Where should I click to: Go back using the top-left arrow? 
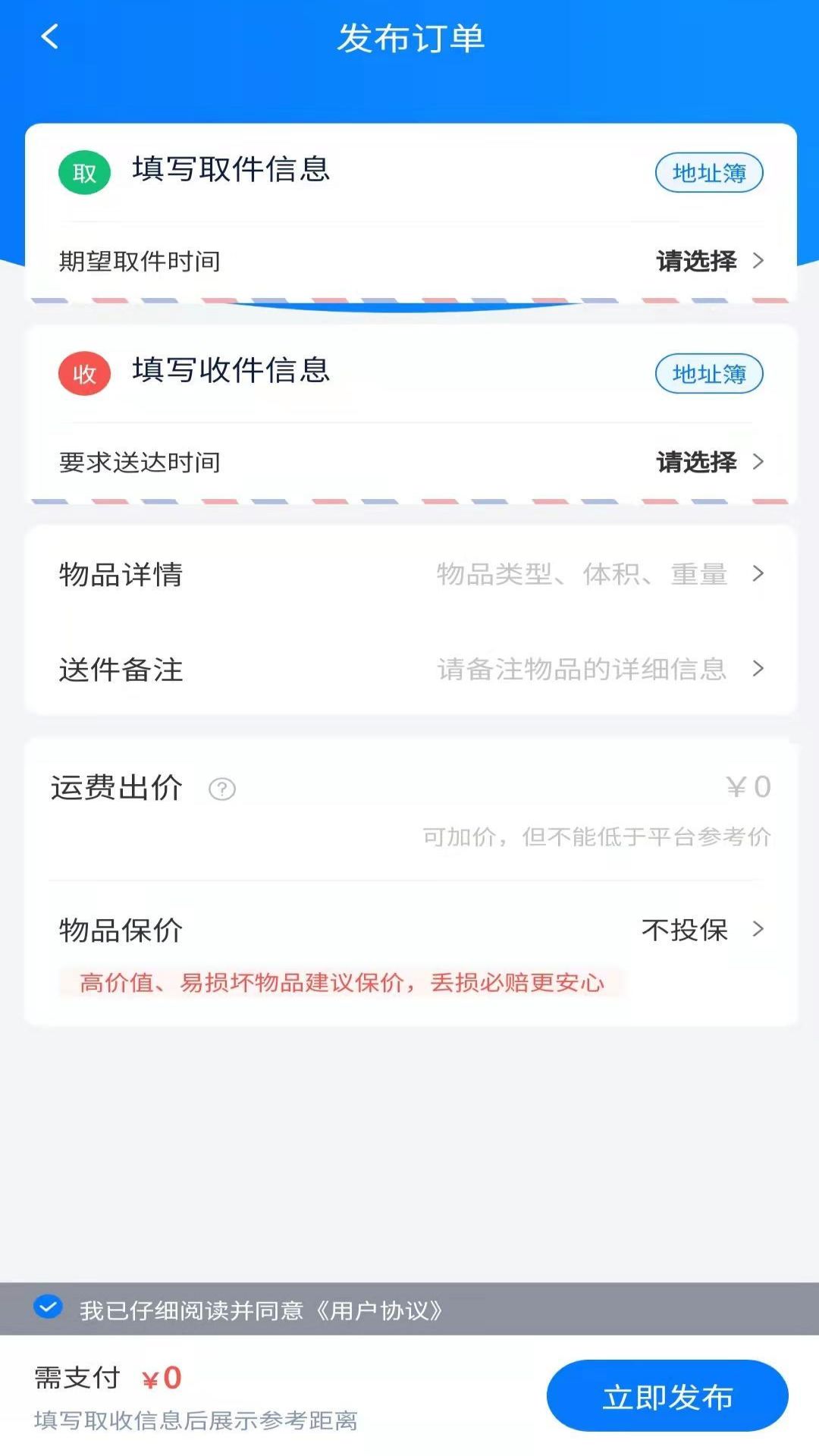[50, 36]
